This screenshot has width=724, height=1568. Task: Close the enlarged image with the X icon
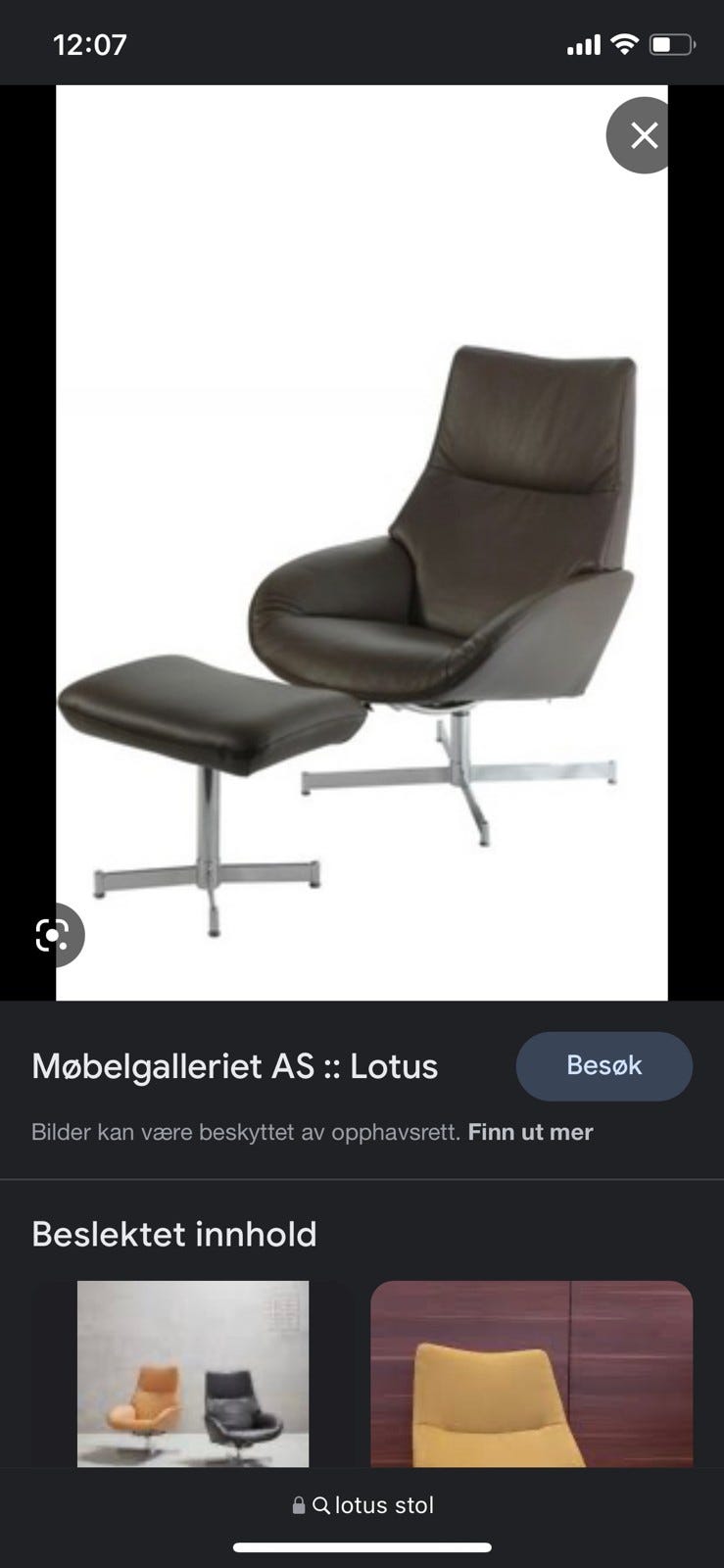(x=642, y=135)
